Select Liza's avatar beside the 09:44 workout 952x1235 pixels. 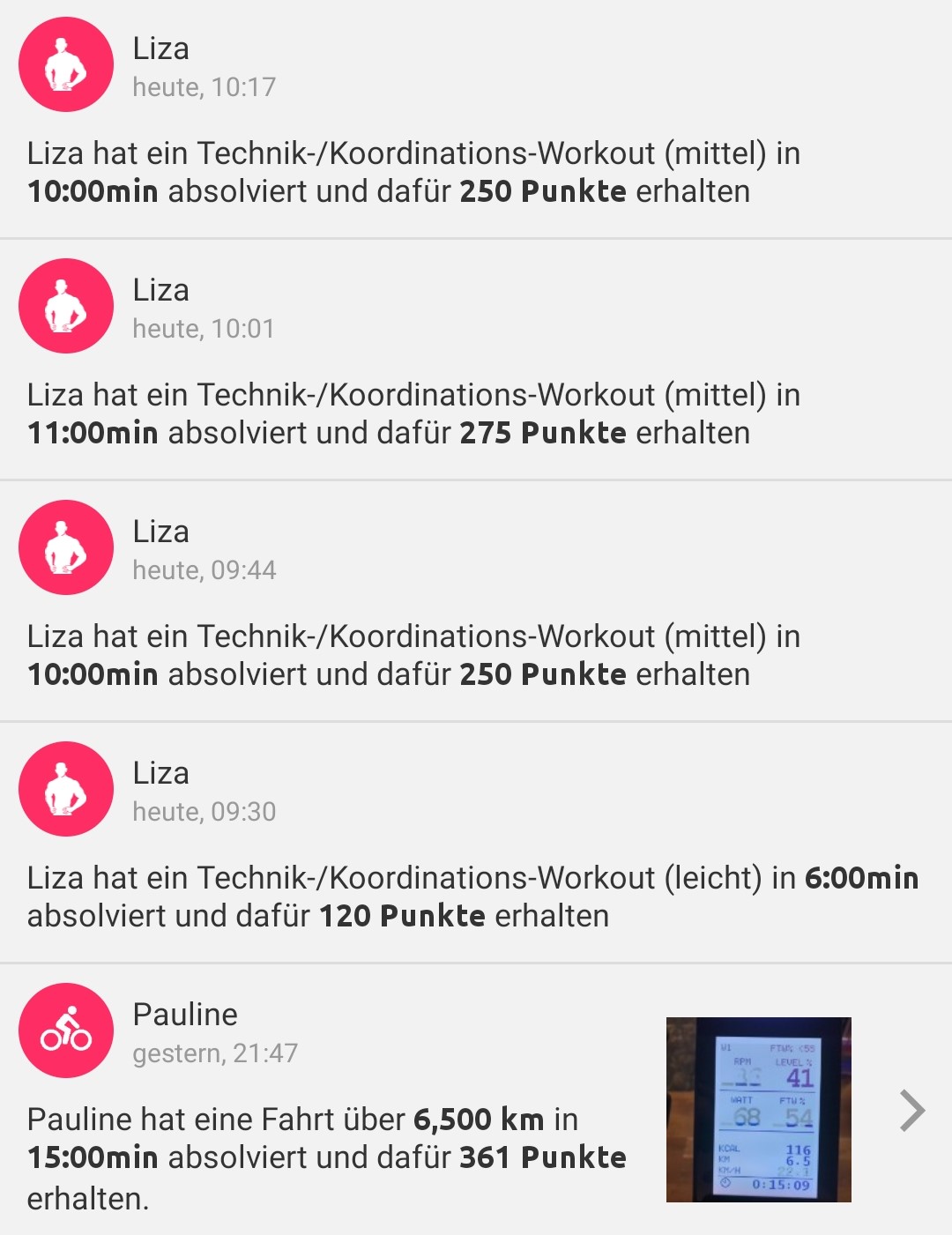[65, 547]
